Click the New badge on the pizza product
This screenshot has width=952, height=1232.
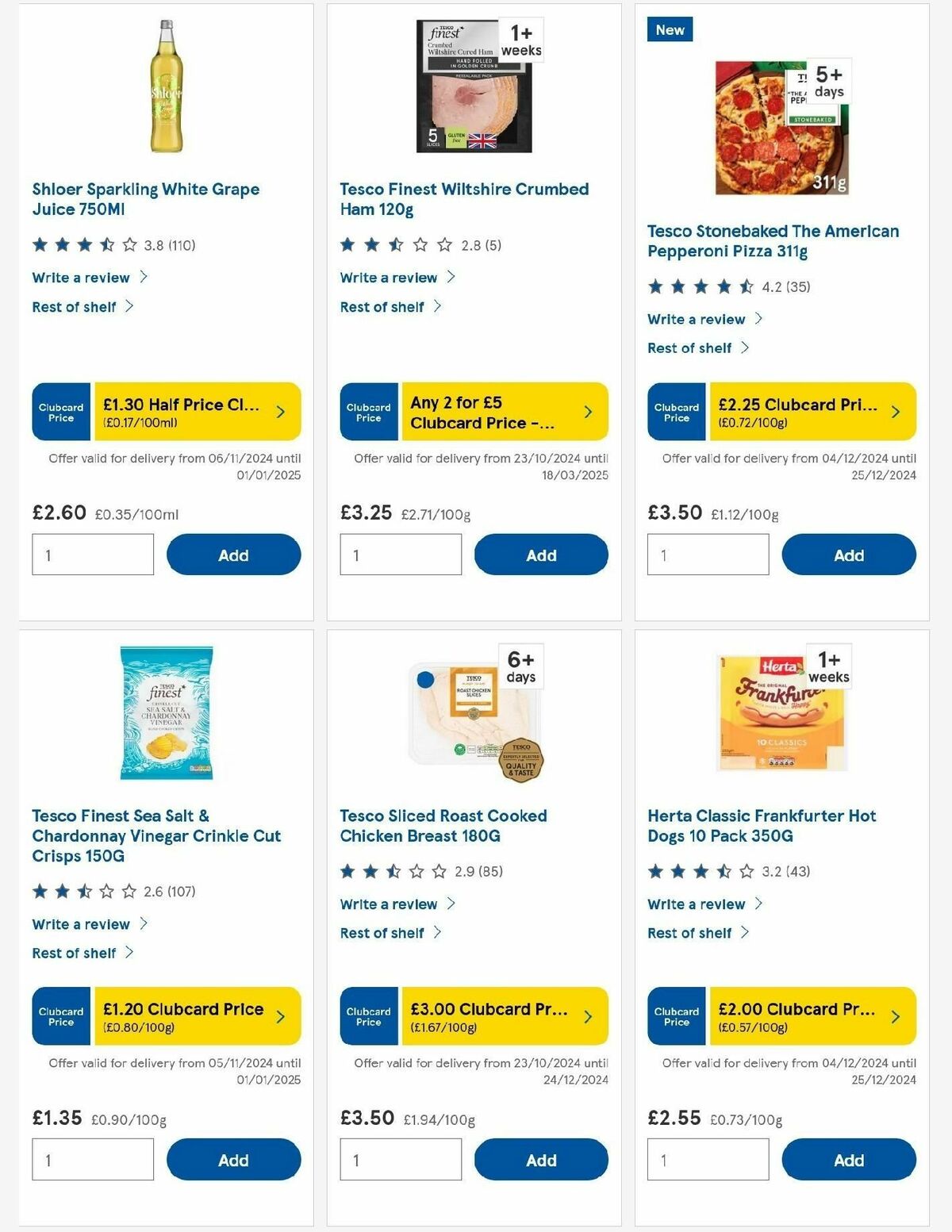coord(669,29)
